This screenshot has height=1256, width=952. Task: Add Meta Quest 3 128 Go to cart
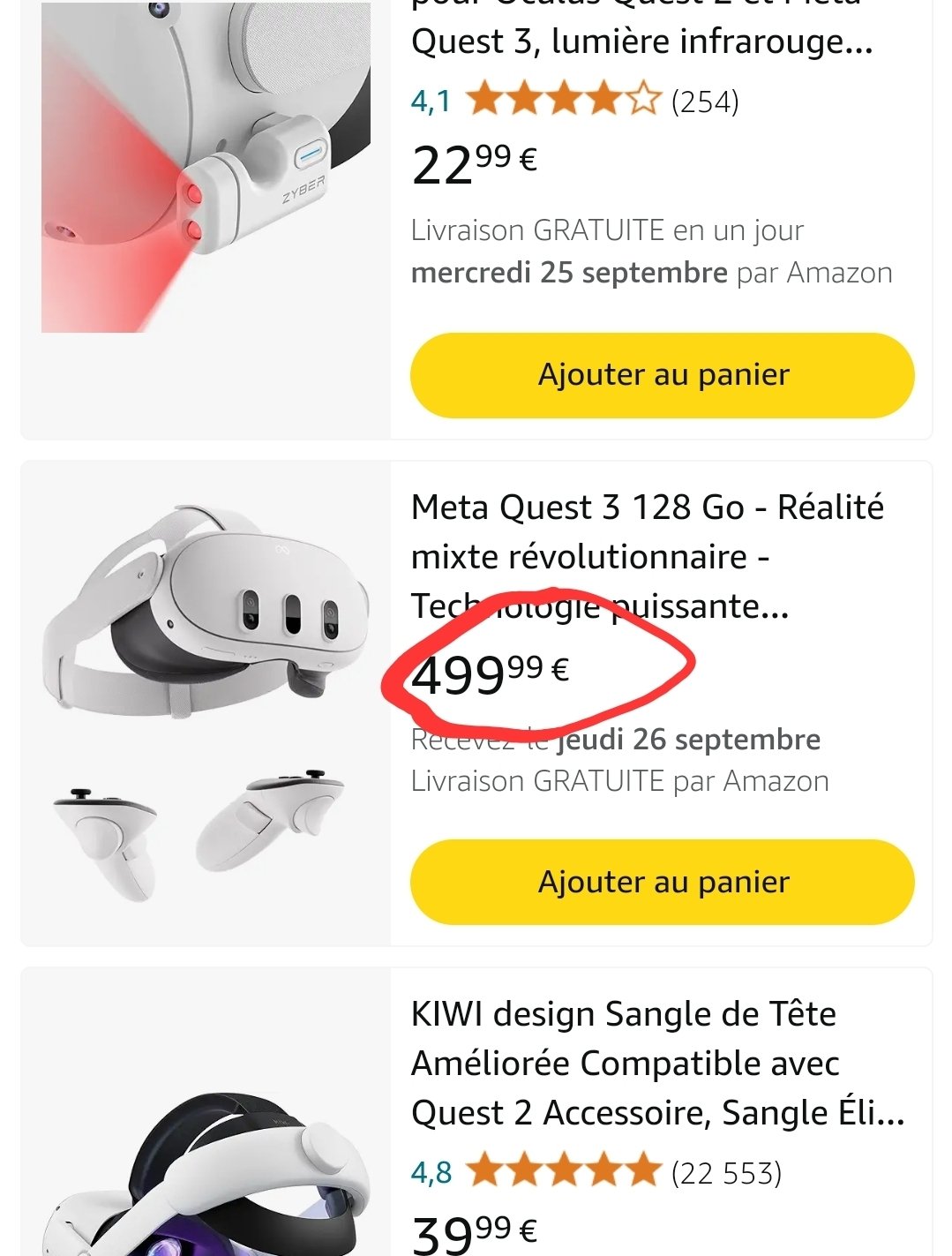click(662, 882)
